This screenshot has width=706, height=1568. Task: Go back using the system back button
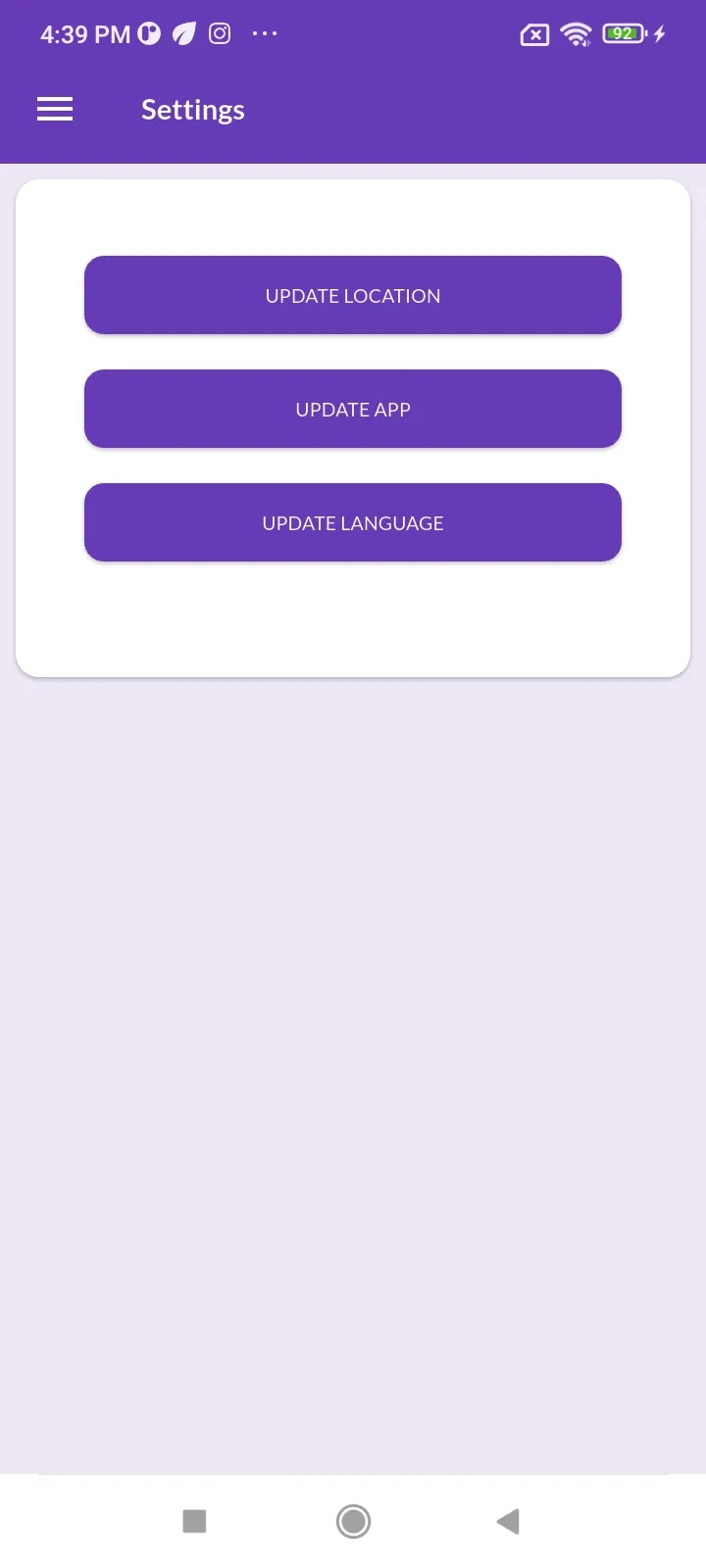(x=508, y=1521)
